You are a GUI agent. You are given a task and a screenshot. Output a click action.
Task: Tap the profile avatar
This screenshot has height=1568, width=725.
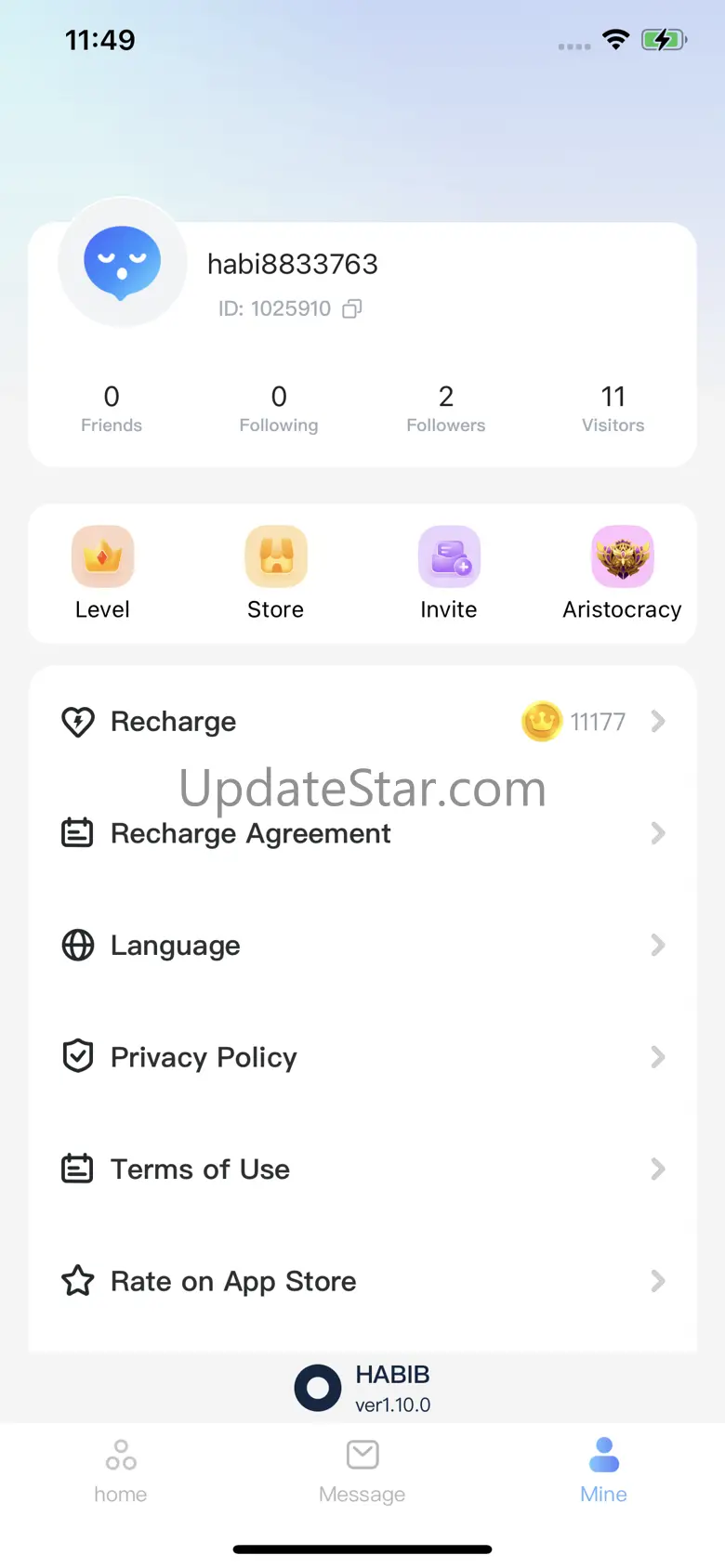point(123,262)
